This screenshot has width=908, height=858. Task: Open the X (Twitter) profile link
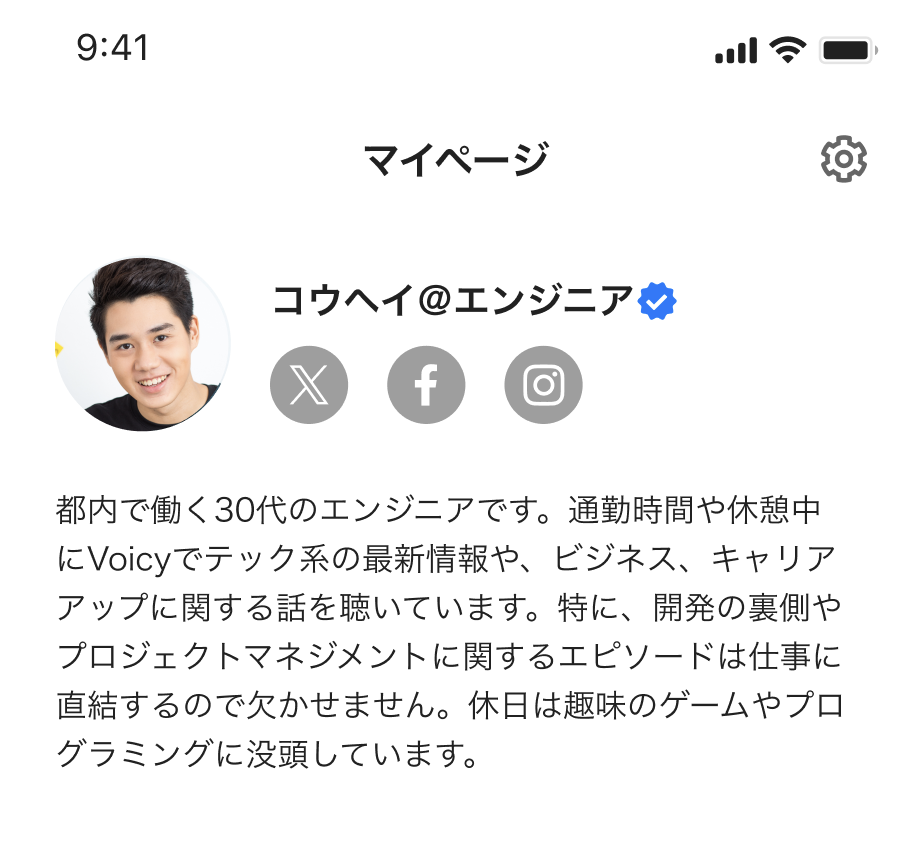pos(309,385)
